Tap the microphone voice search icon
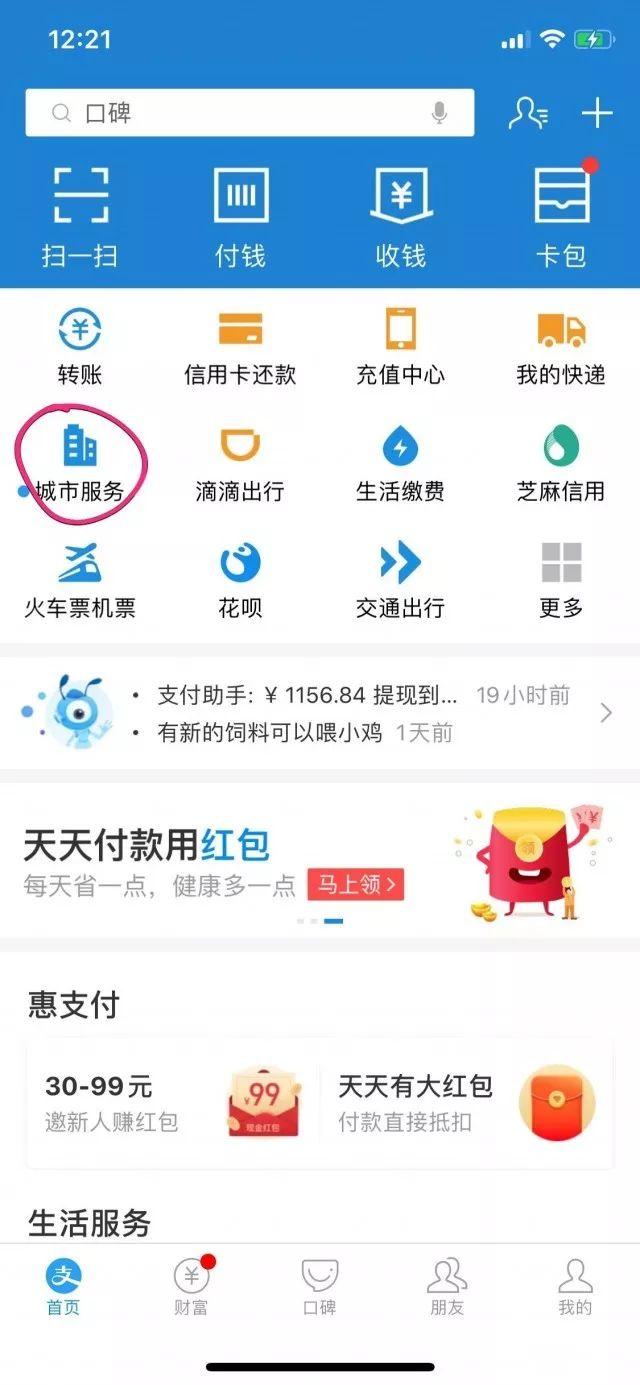640x1385 pixels. pyautogui.click(x=439, y=113)
